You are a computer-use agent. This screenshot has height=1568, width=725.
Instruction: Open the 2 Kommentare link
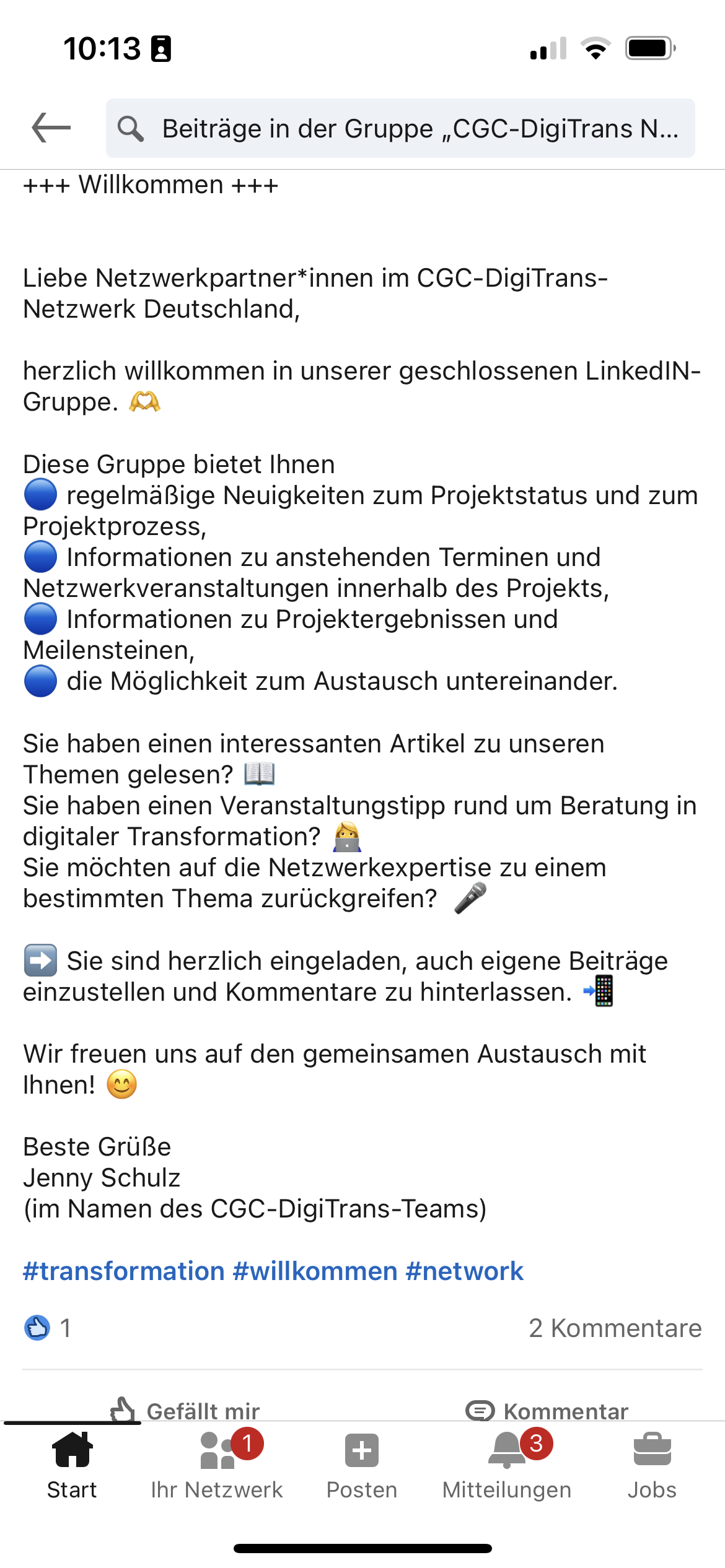point(615,1328)
